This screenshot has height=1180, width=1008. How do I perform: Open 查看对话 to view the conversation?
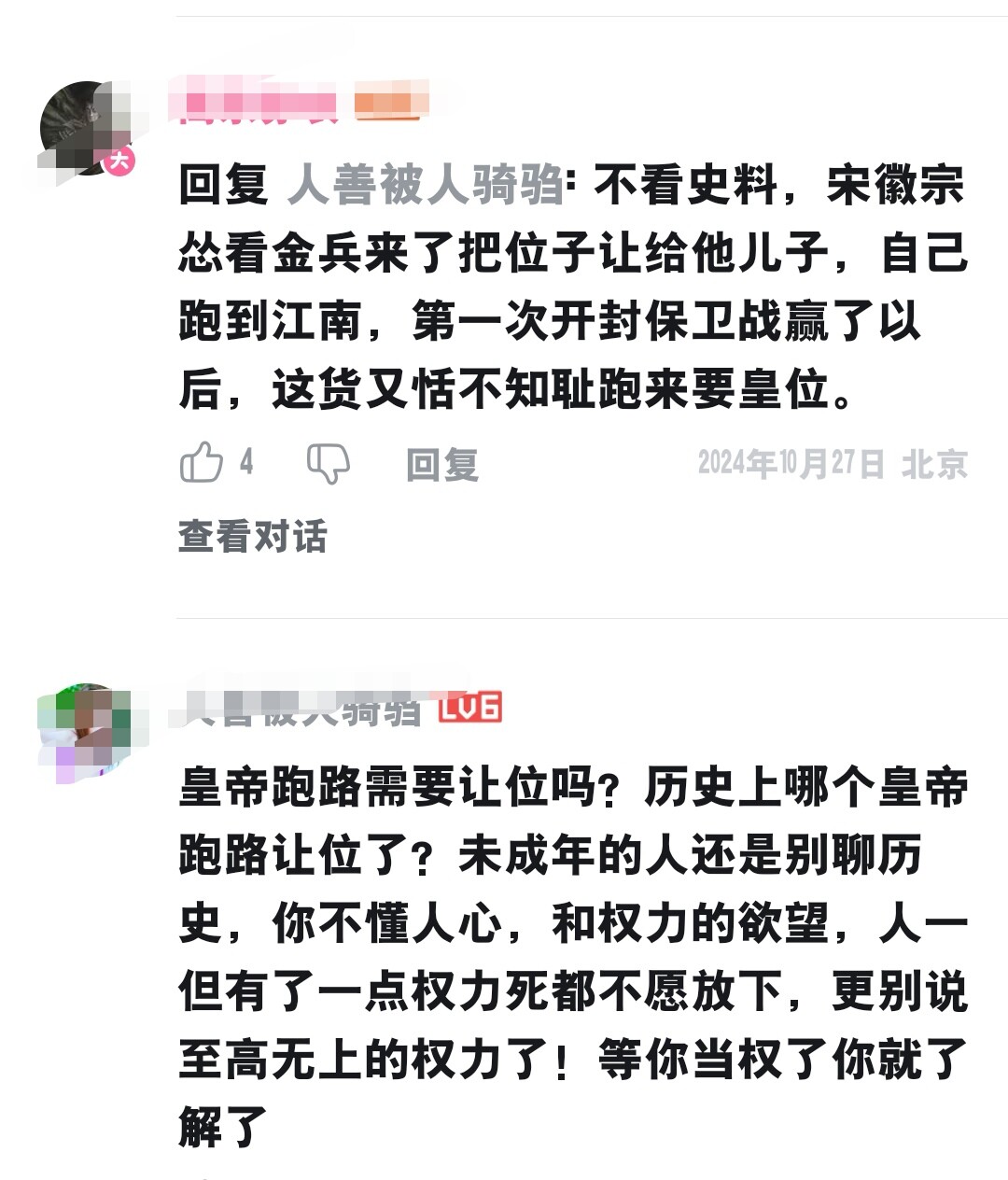(252, 537)
